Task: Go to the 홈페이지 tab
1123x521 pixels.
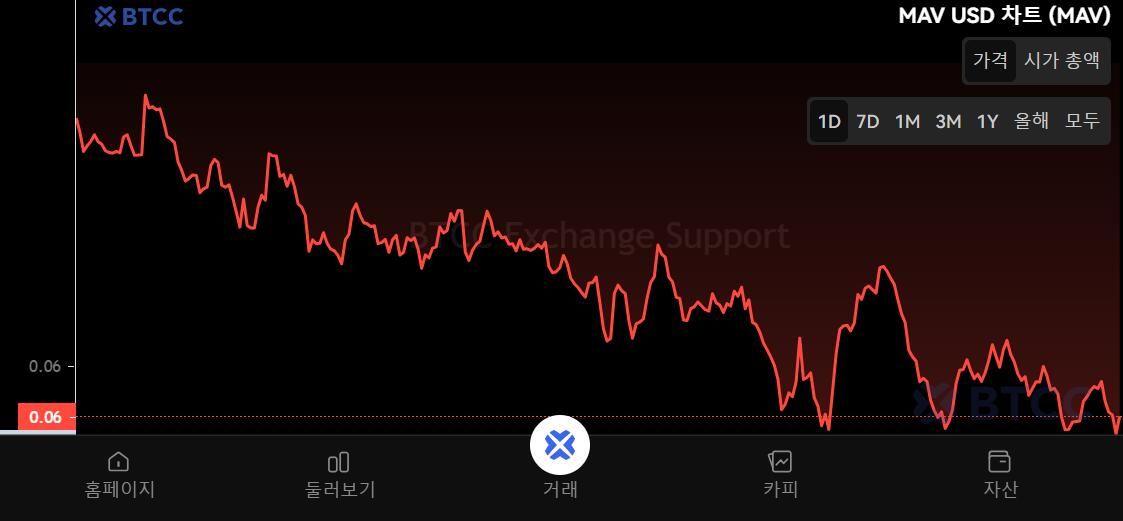Action: pos(120,474)
